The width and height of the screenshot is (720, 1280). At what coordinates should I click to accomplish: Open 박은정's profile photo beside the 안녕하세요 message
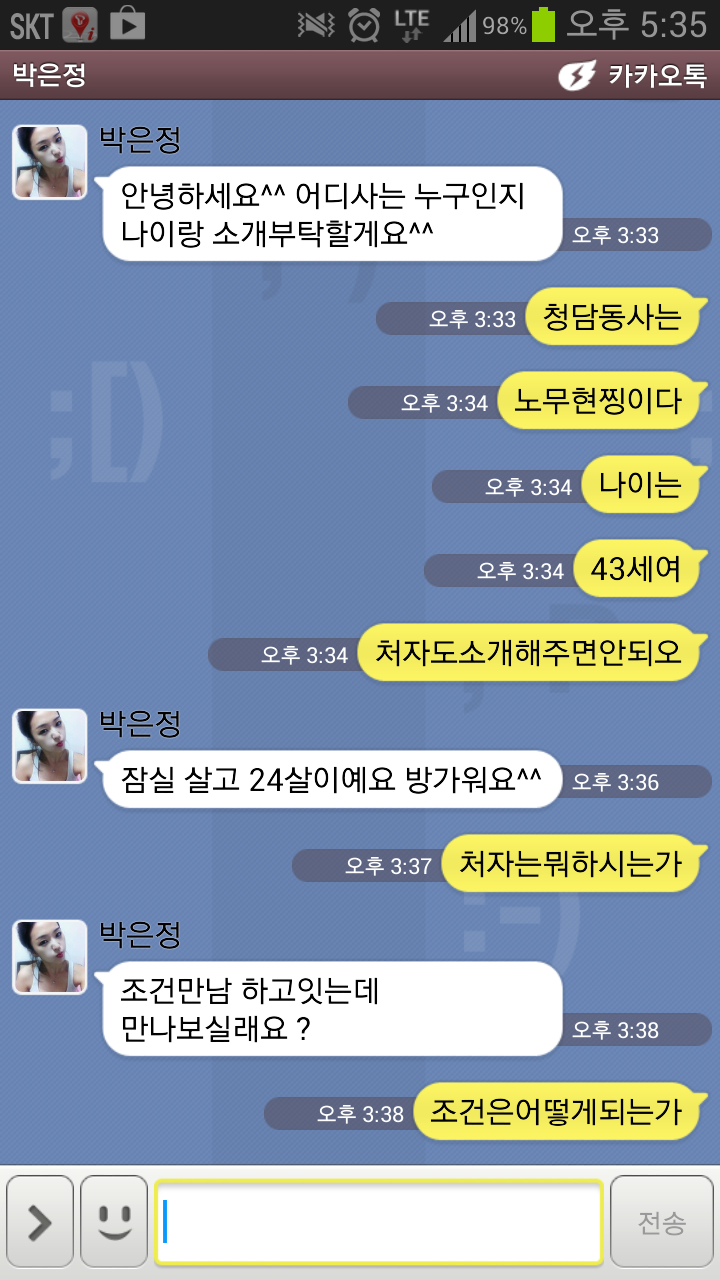pyautogui.click(x=49, y=162)
